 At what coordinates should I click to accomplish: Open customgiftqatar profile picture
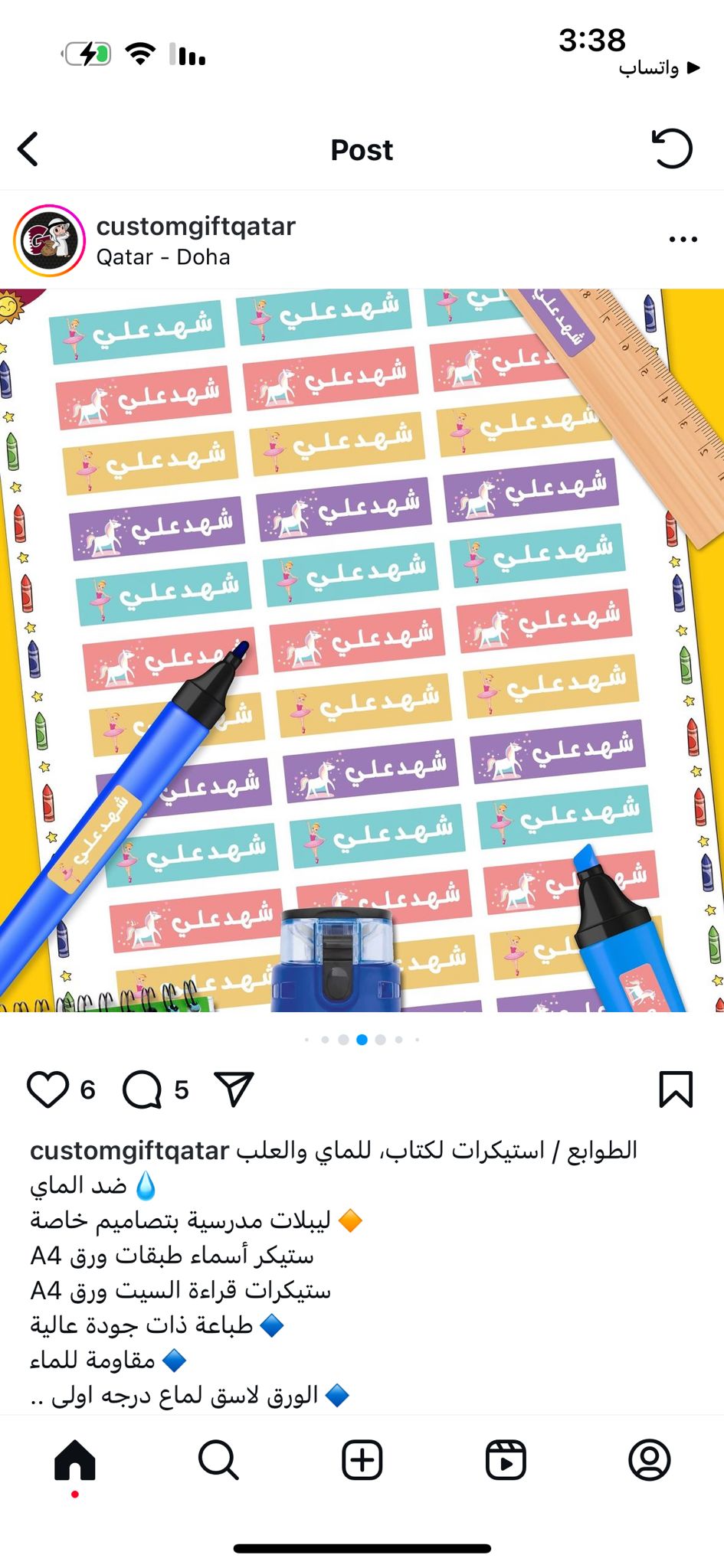click(49, 240)
